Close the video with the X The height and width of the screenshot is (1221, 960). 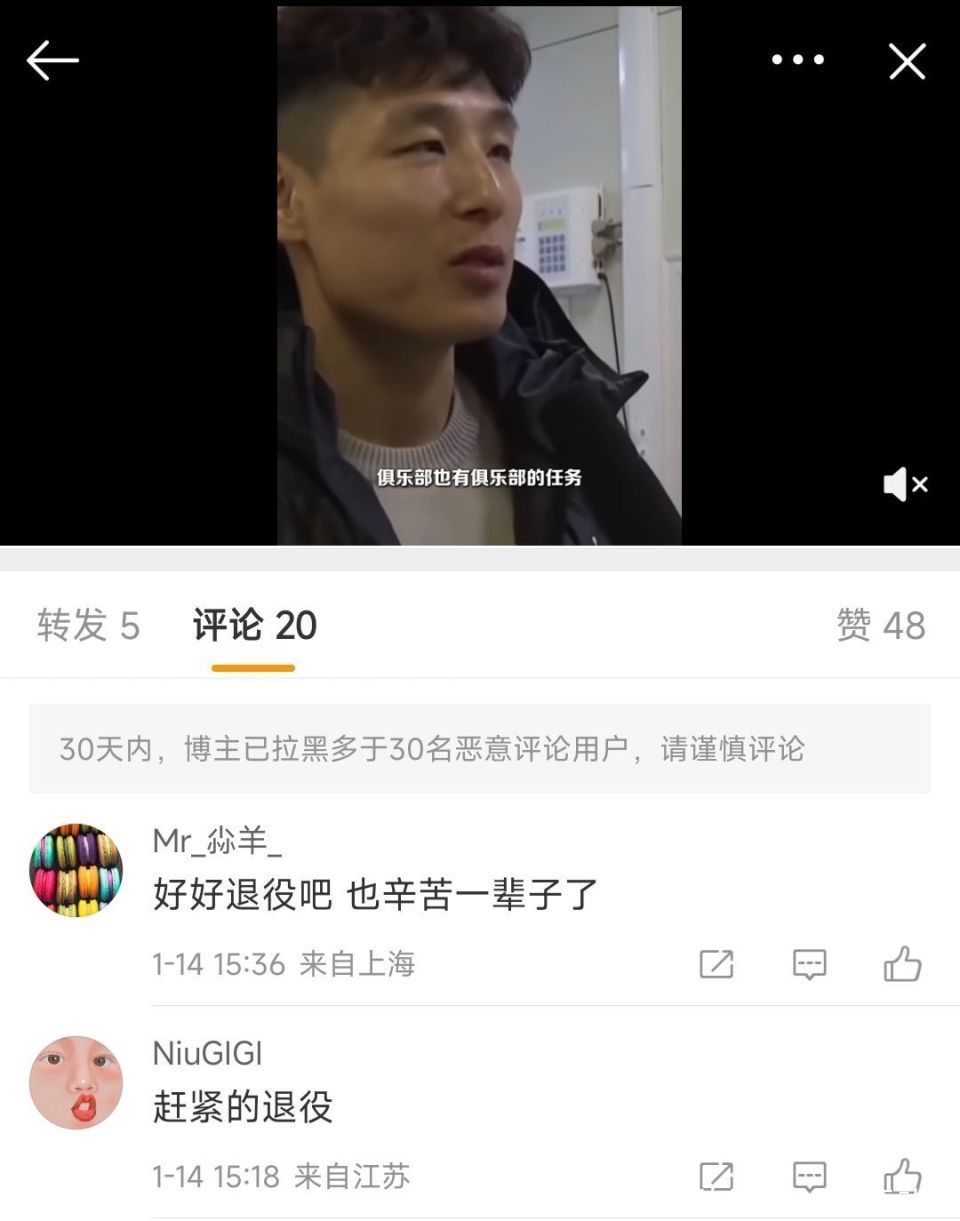click(907, 61)
